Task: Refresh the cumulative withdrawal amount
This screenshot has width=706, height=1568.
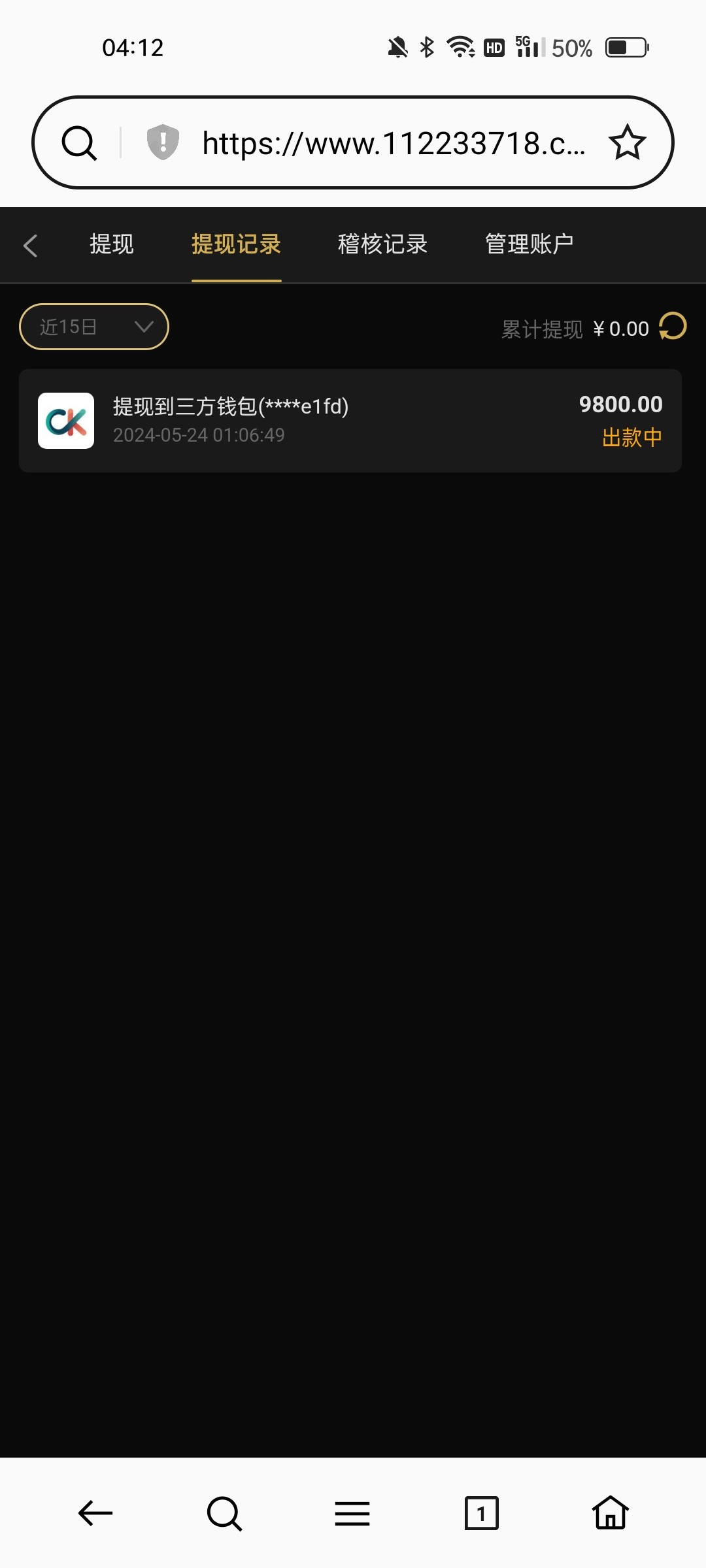Action: click(x=673, y=327)
